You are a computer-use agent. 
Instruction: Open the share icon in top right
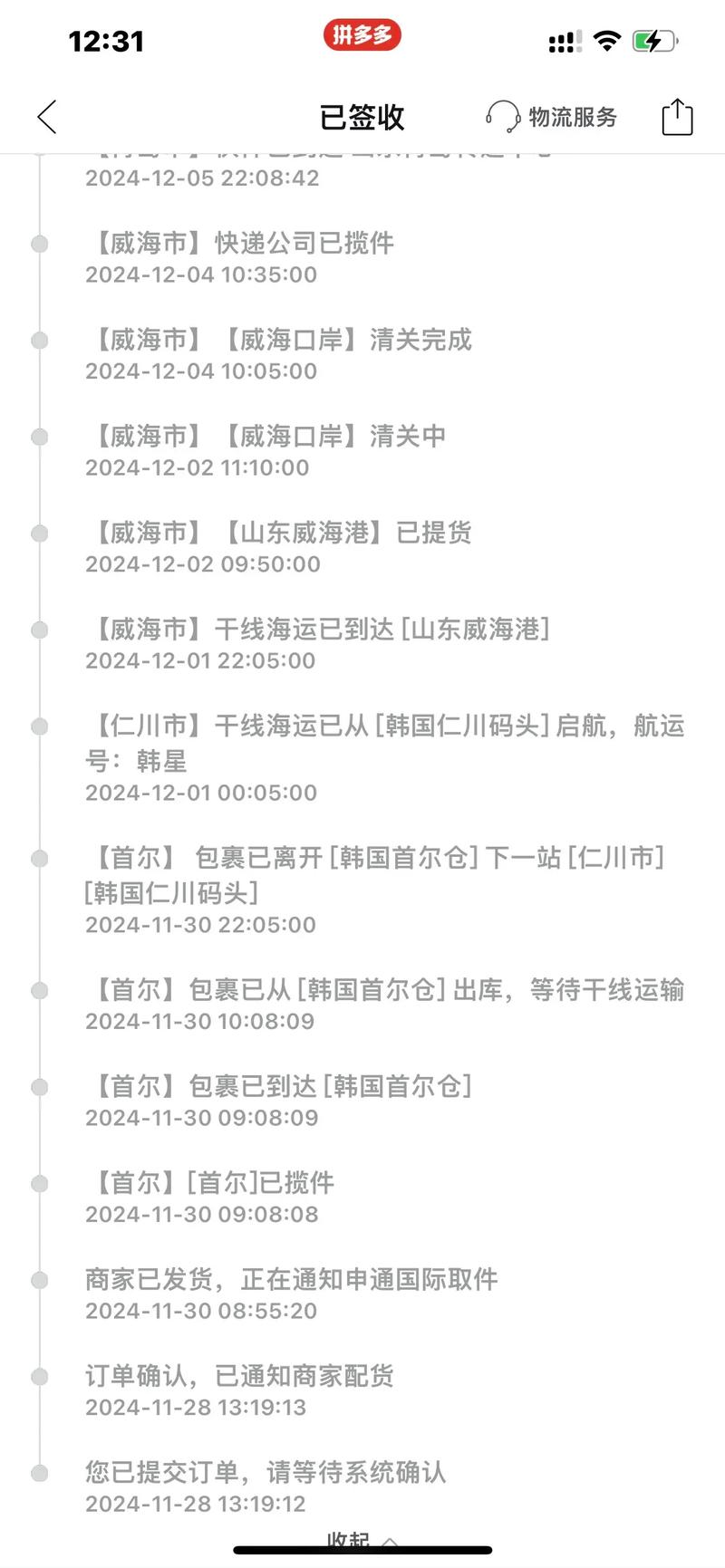676,116
